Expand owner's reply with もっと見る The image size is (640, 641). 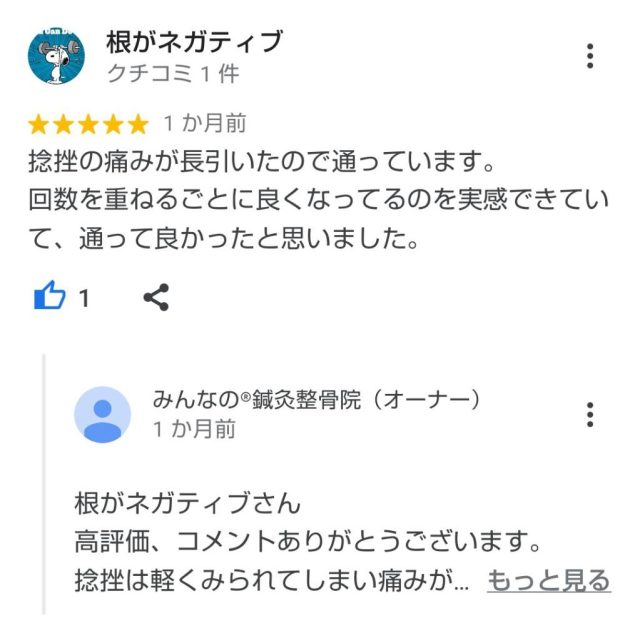(x=549, y=580)
